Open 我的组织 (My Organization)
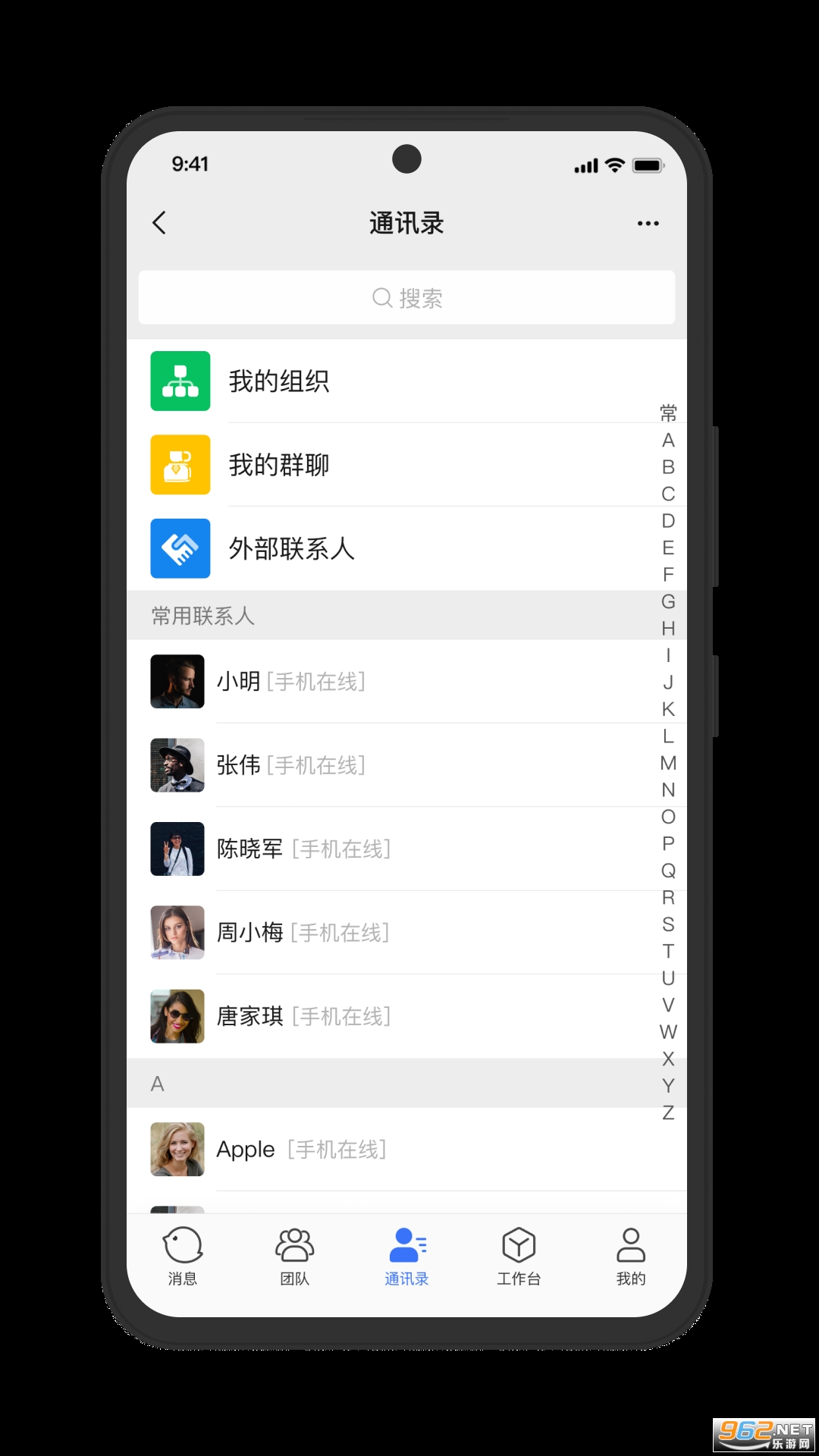 tap(279, 381)
